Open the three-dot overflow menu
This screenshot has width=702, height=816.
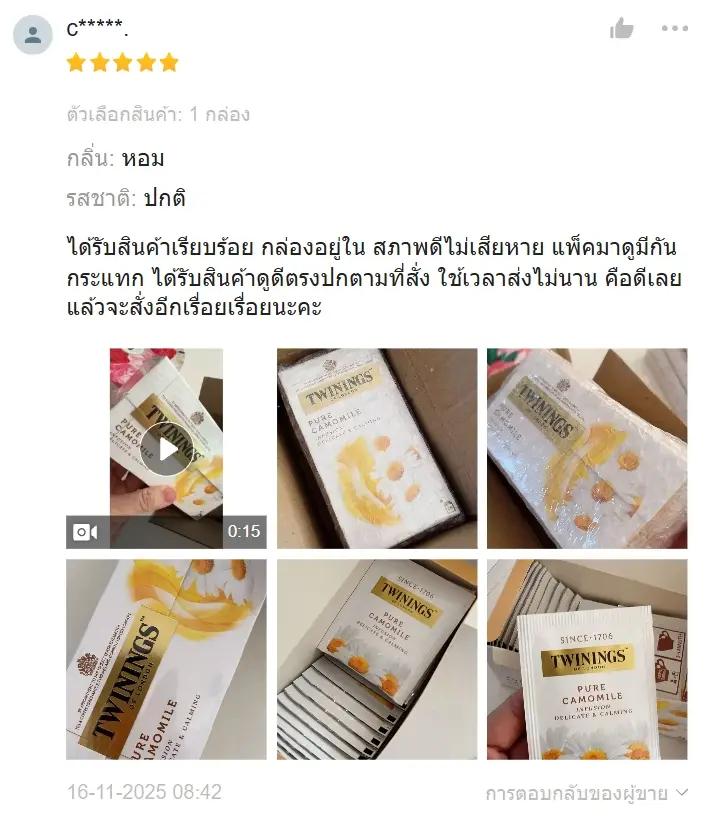pyautogui.click(x=675, y=29)
